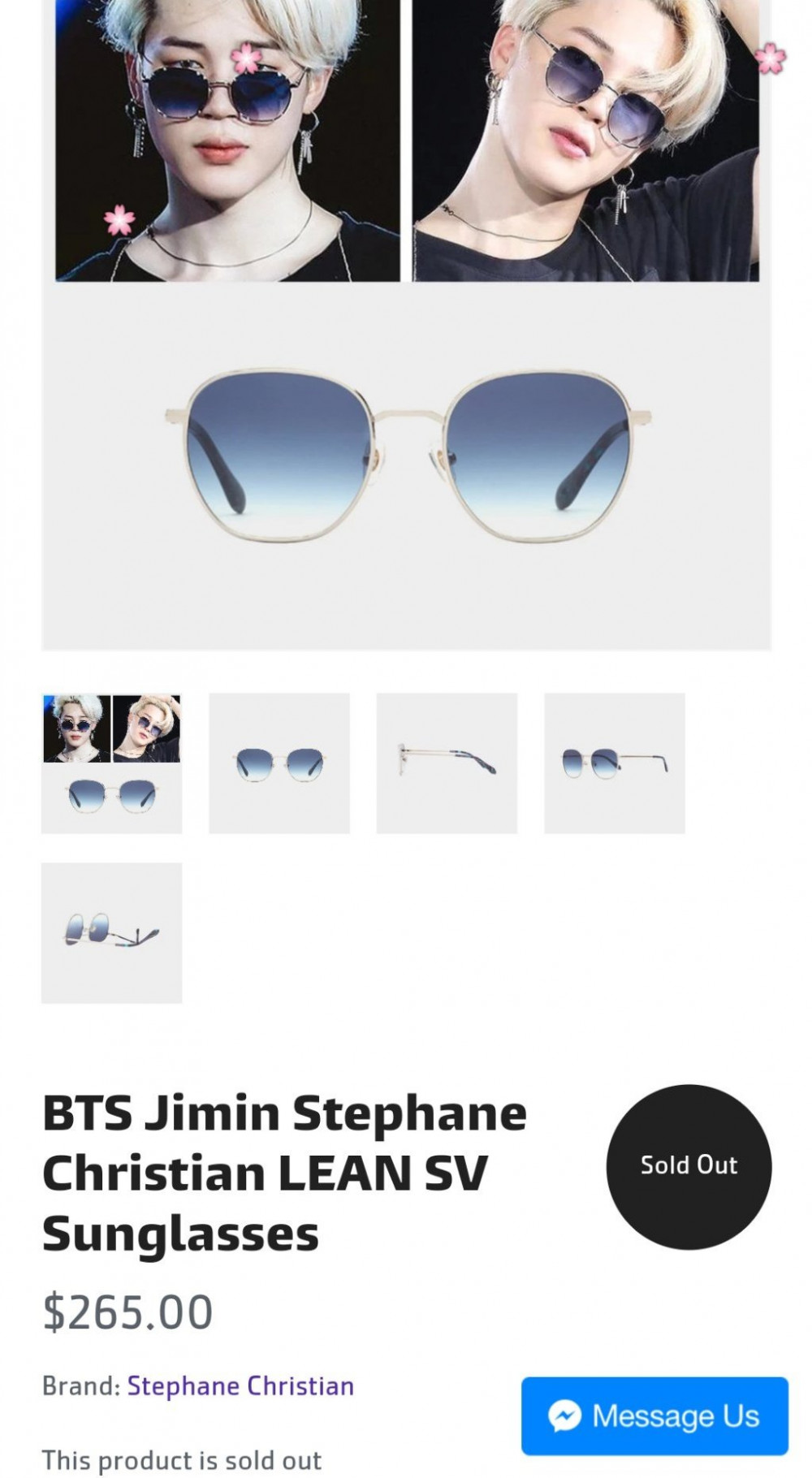This screenshot has height=1478, width=812.
Task: Select the angled-view sunglasses thumbnail
Action: pos(615,763)
